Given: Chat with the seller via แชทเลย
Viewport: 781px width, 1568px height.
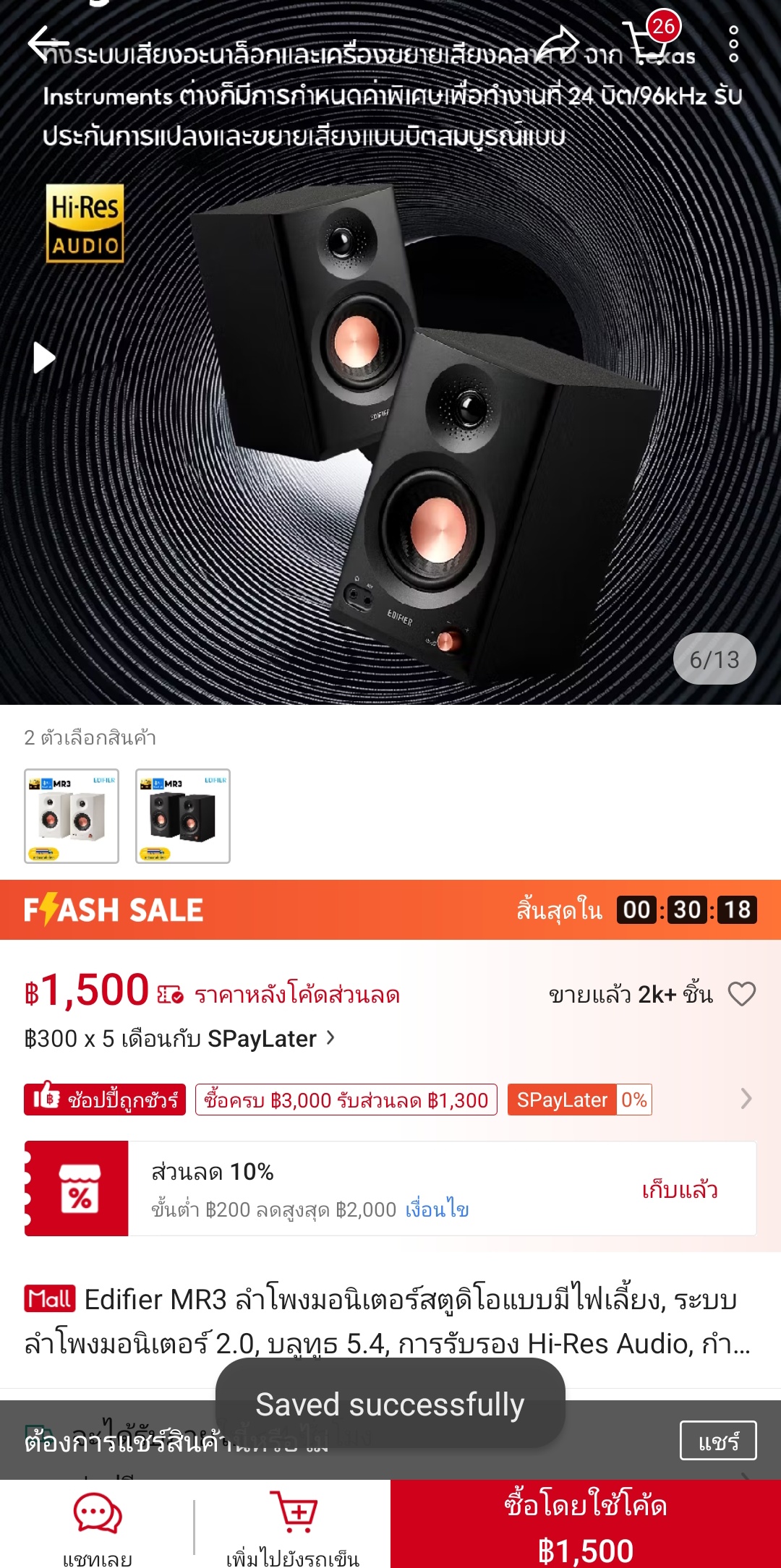Looking at the screenshot, I should click(x=97, y=1525).
